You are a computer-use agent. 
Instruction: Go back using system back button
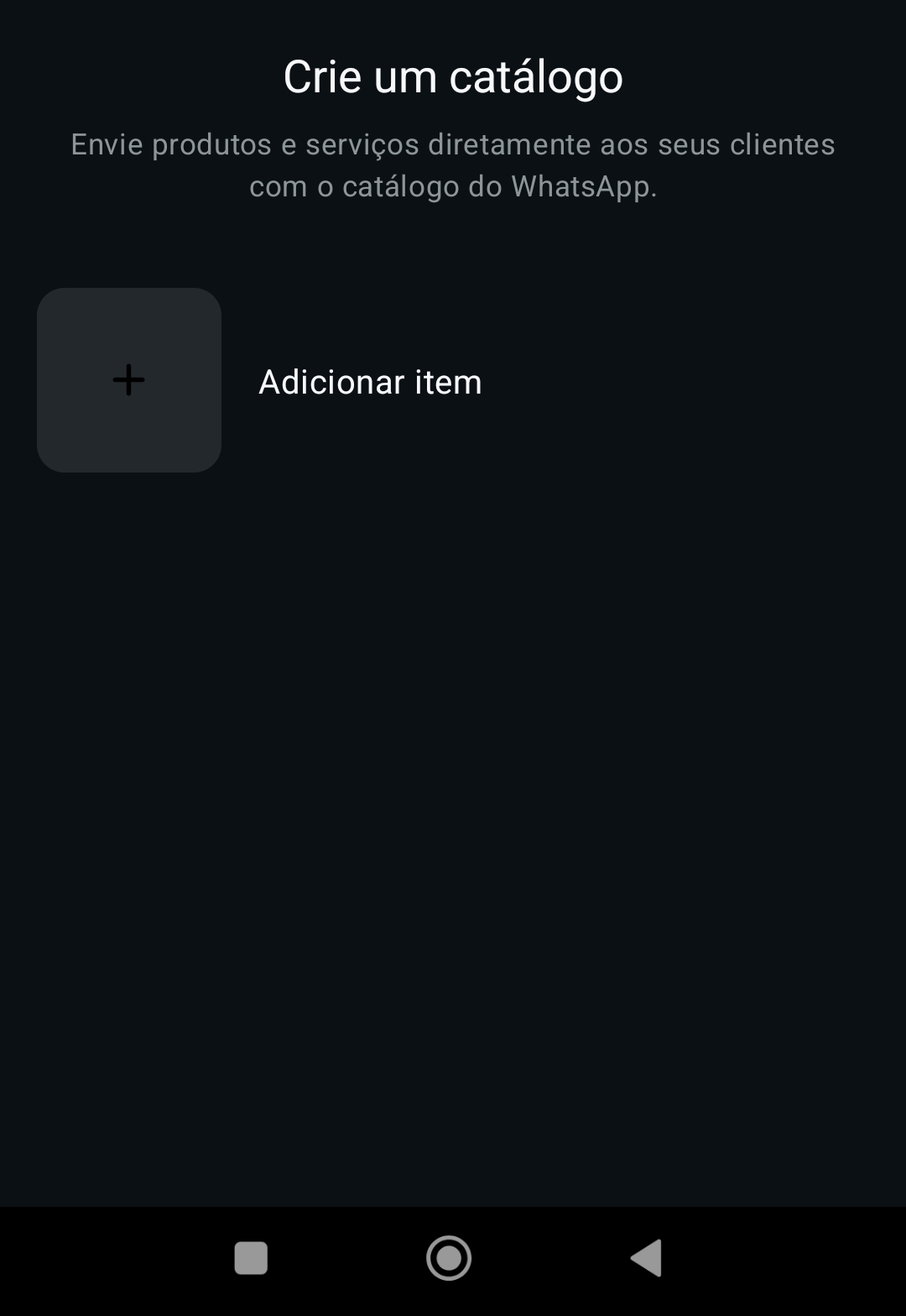click(647, 1257)
